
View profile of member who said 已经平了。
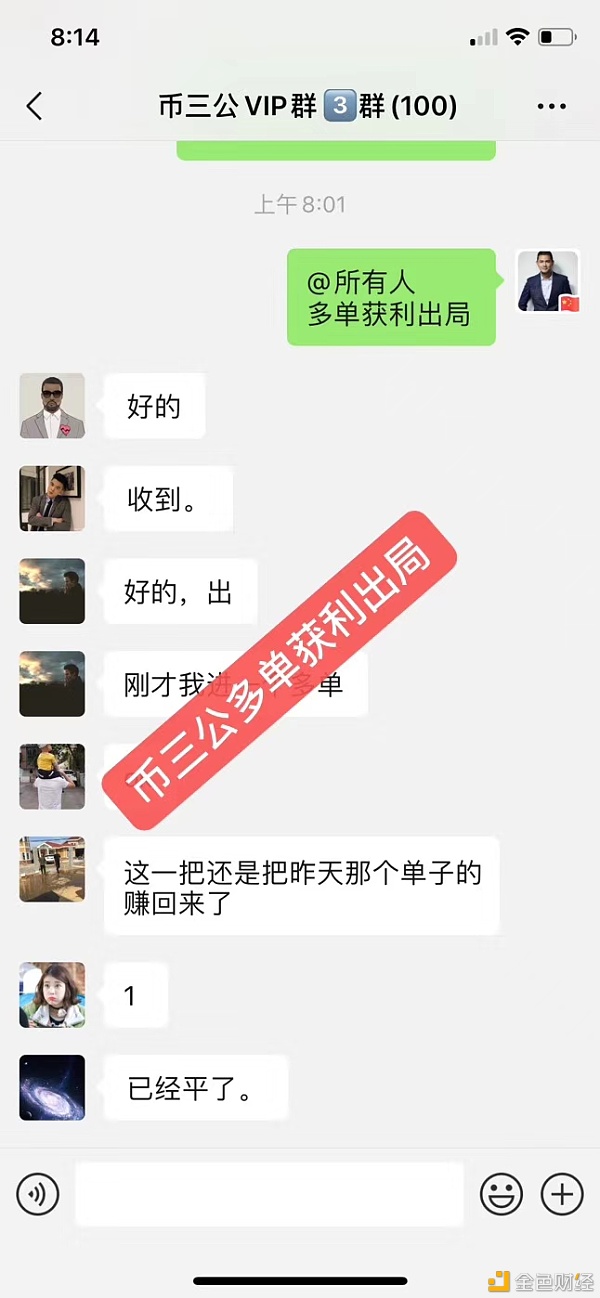(x=52, y=1087)
